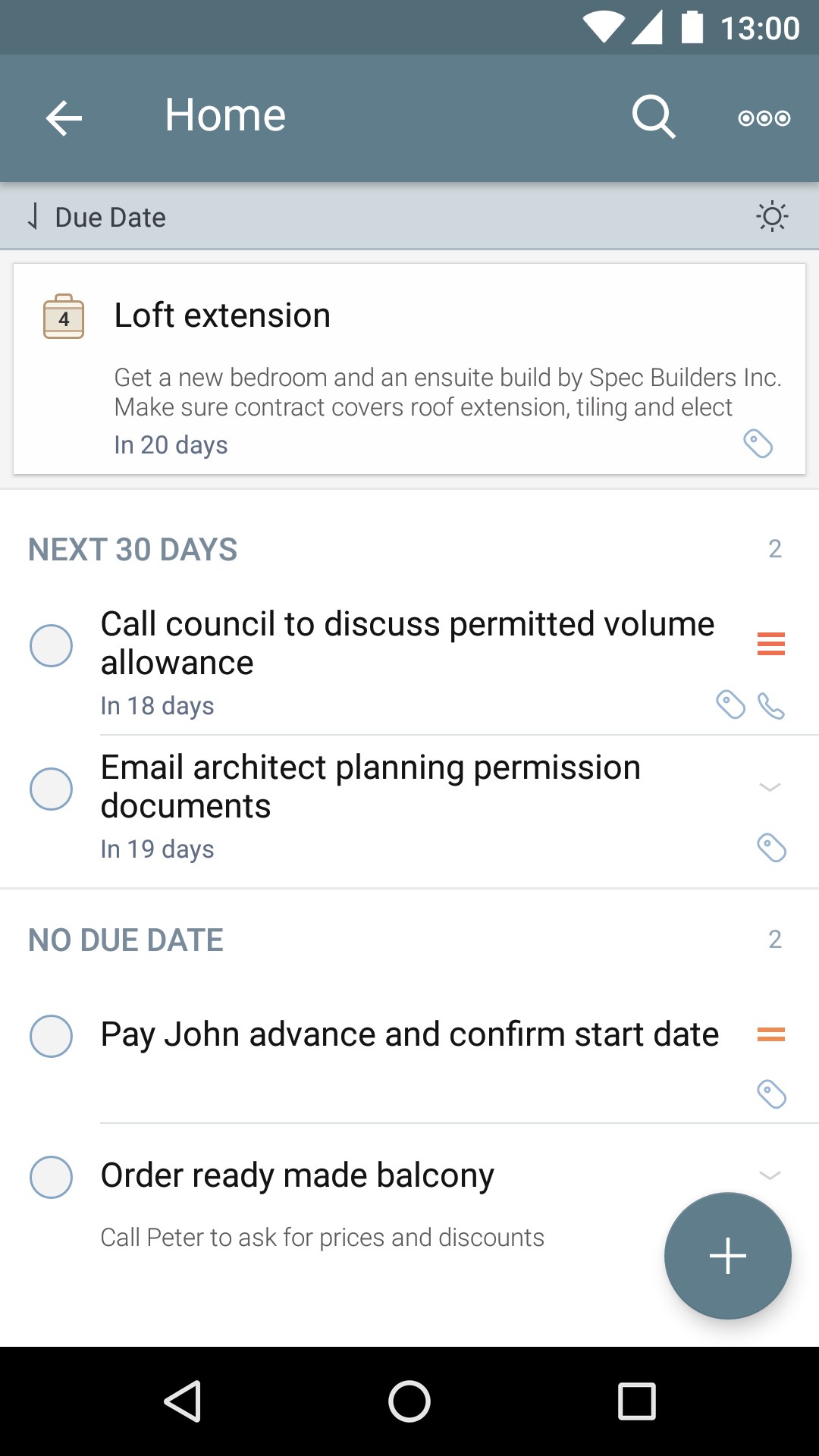Viewport: 819px width, 1456px height.
Task: Go to the system home screen
Action: pos(409,1401)
